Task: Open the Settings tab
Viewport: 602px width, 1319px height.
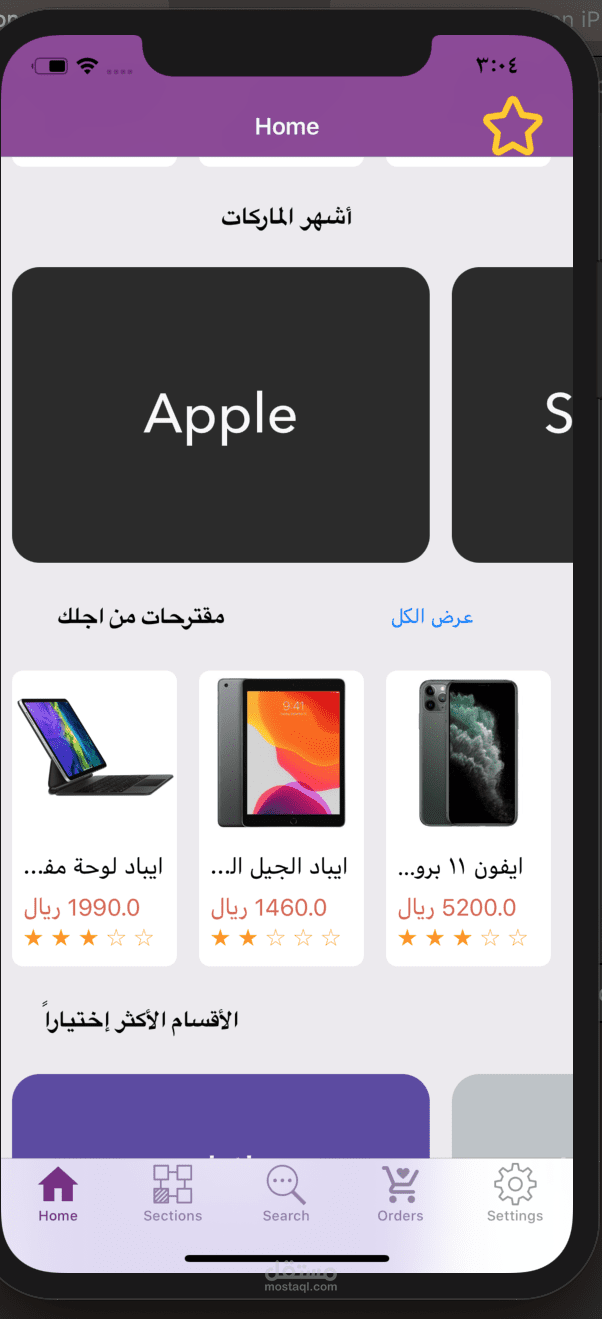Action: (x=515, y=1195)
